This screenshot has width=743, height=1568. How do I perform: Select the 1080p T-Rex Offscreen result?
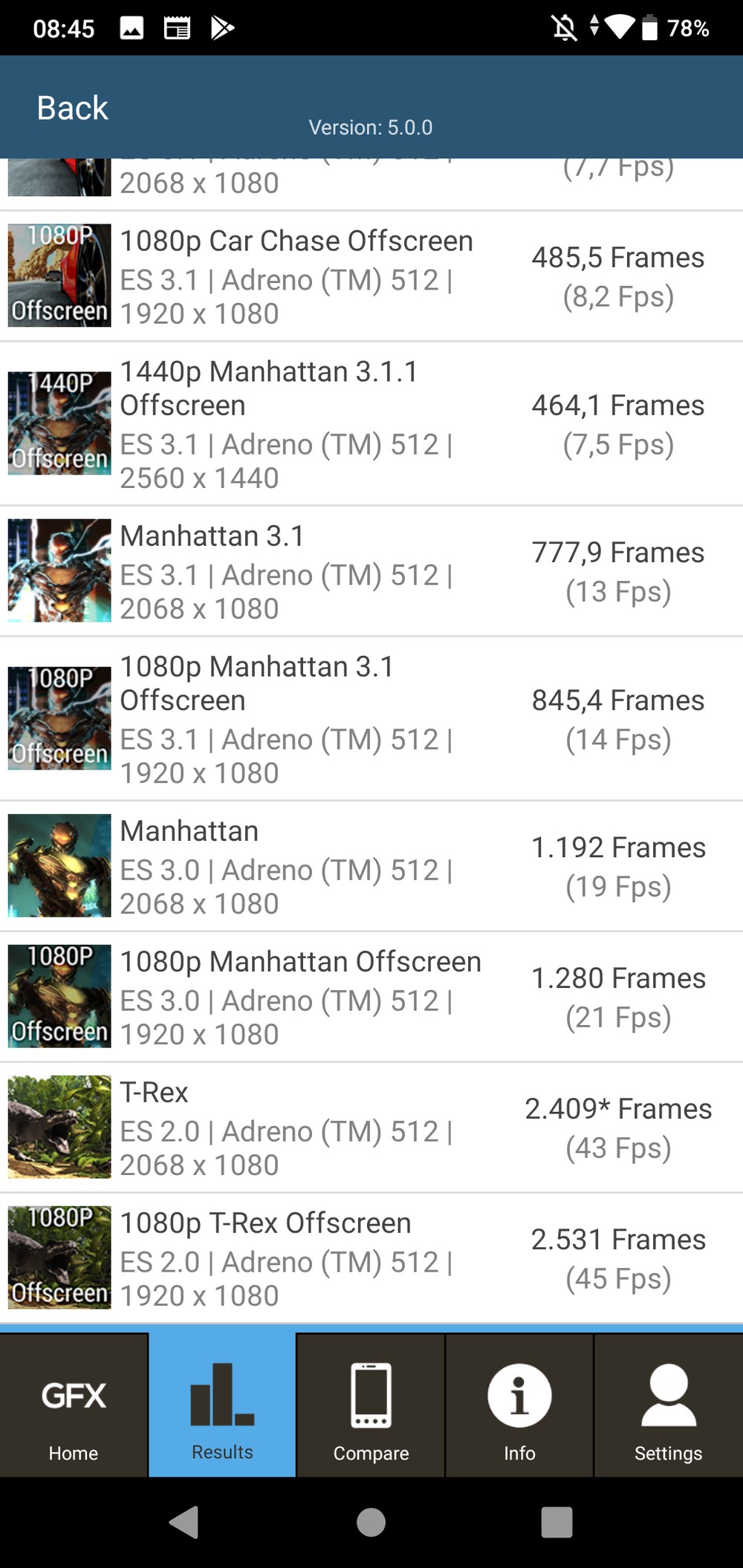371,1258
